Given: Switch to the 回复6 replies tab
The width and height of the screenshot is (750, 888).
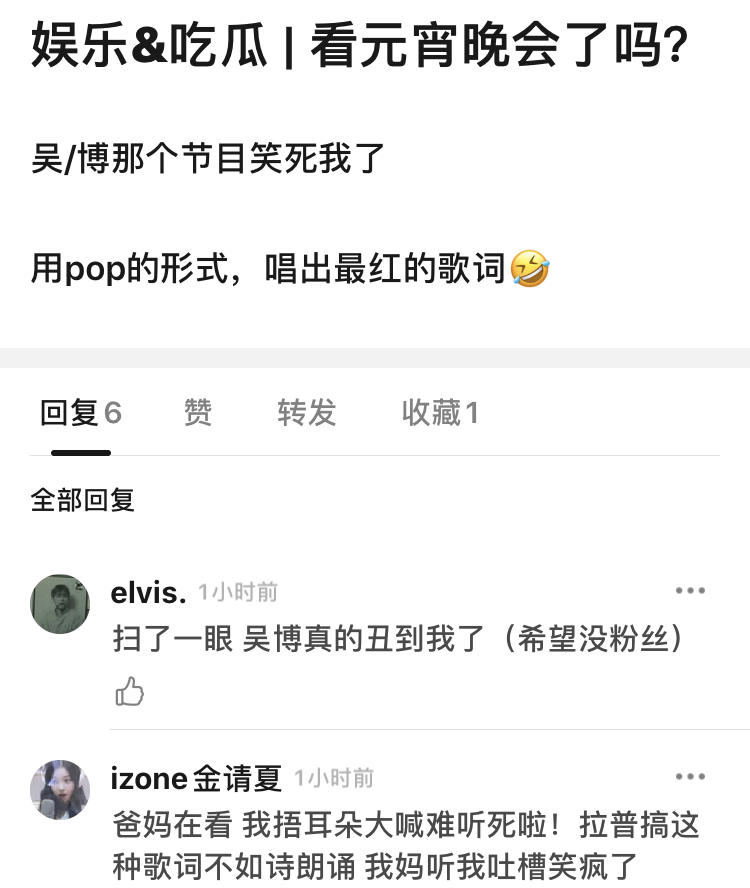Looking at the screenshot, I should tap(80, 413).
